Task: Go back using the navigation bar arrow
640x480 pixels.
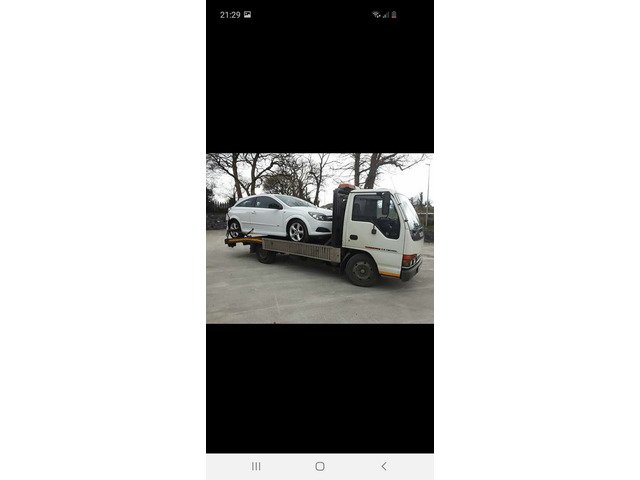Action: coord(383,466)
